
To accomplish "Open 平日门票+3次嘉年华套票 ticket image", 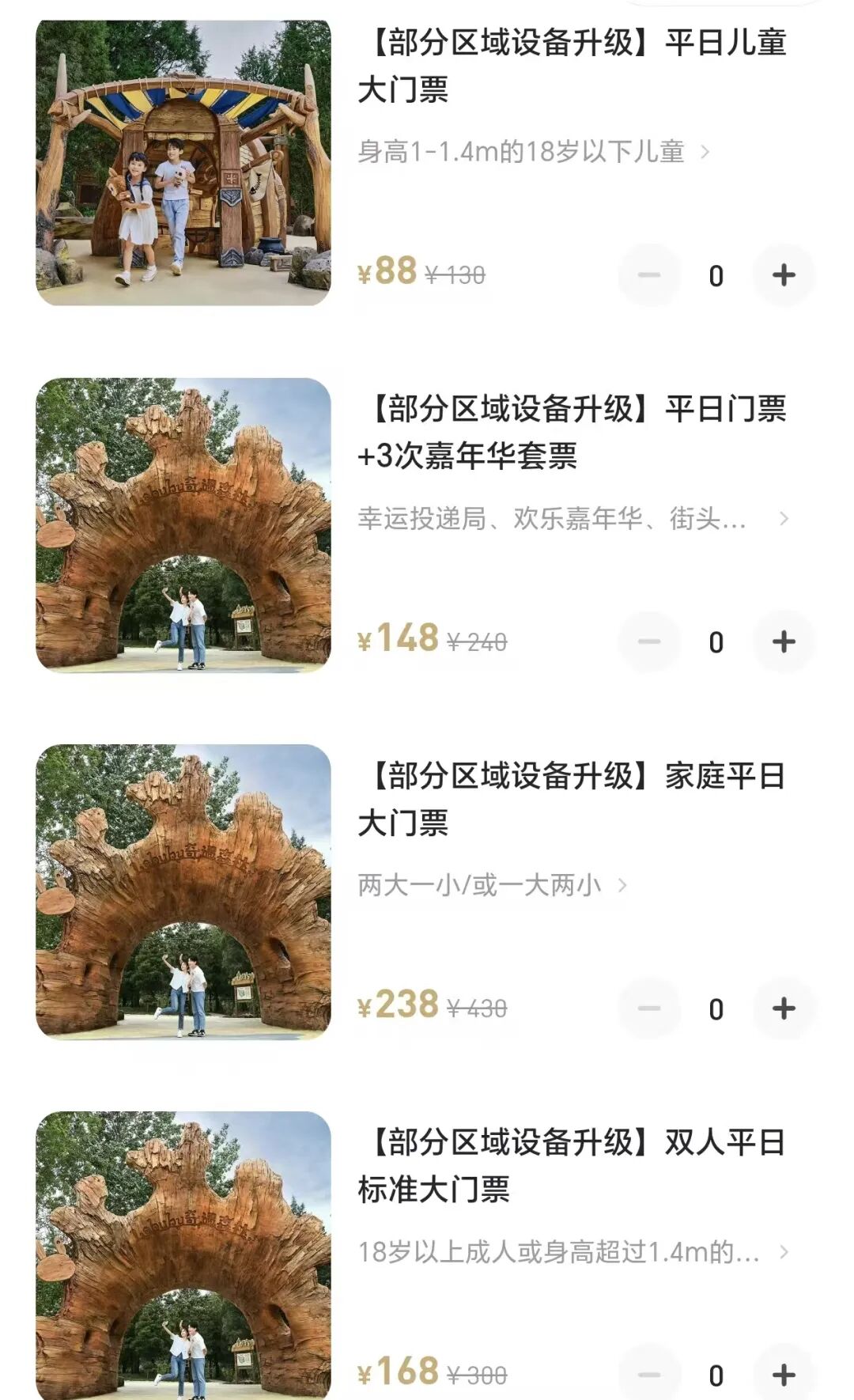I will pos(183,525).
